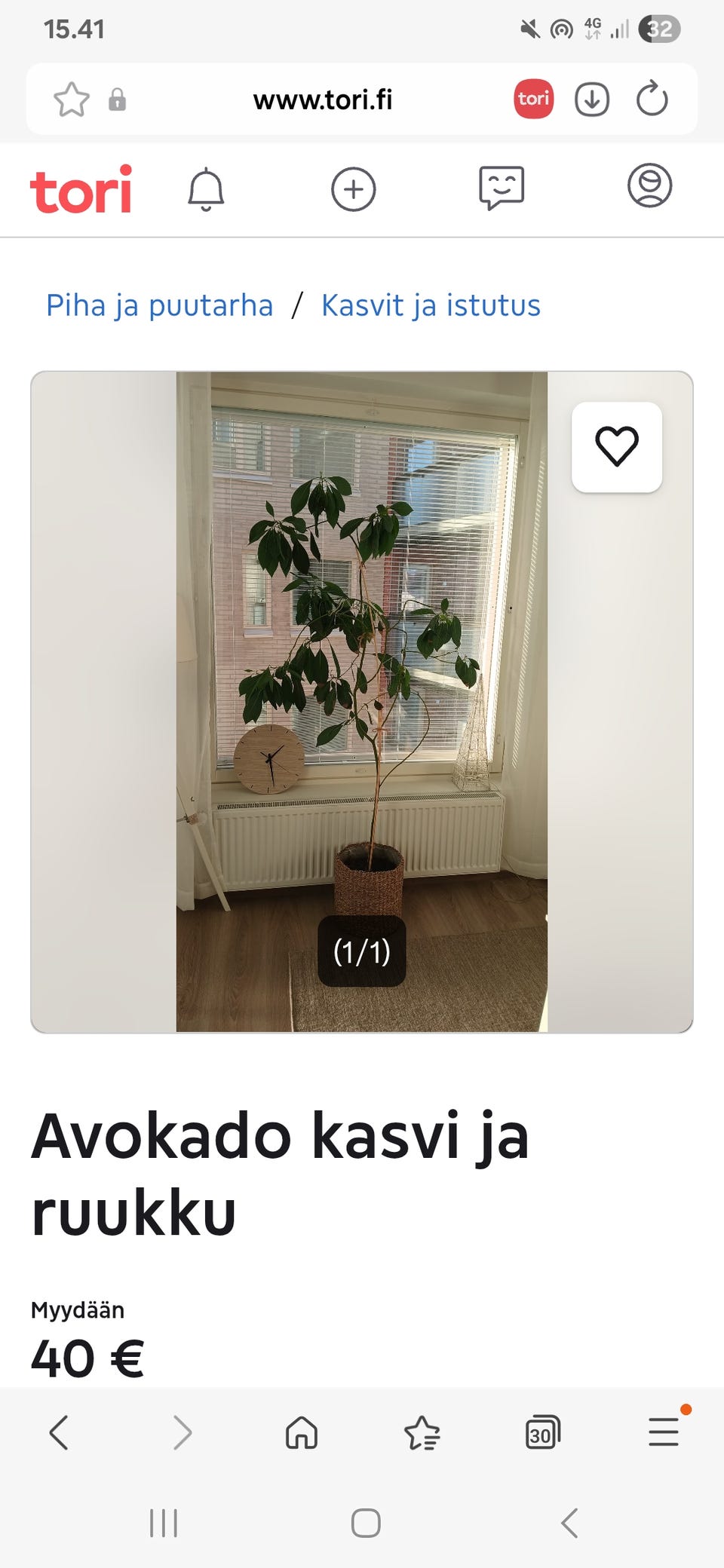Navigate to Piha ja puutarha breadcrumb

click(158, 305)
